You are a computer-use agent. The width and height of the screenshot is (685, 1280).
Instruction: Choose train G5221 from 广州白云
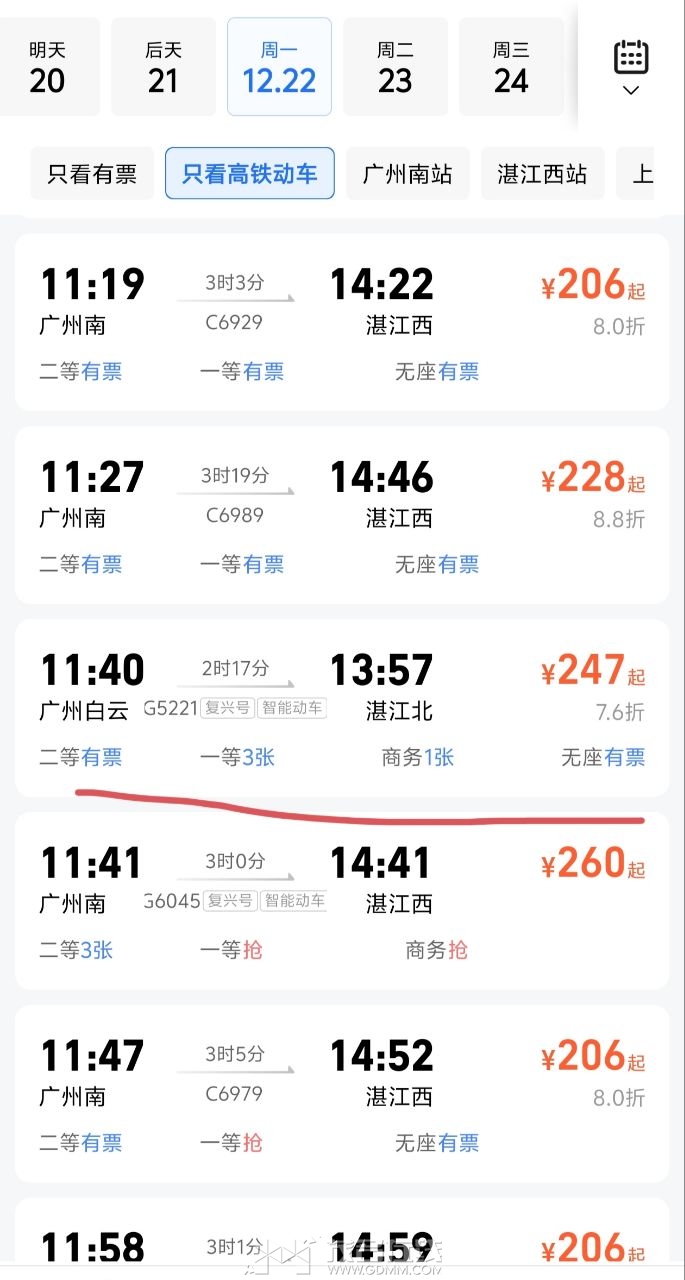[x=342, y=707]
